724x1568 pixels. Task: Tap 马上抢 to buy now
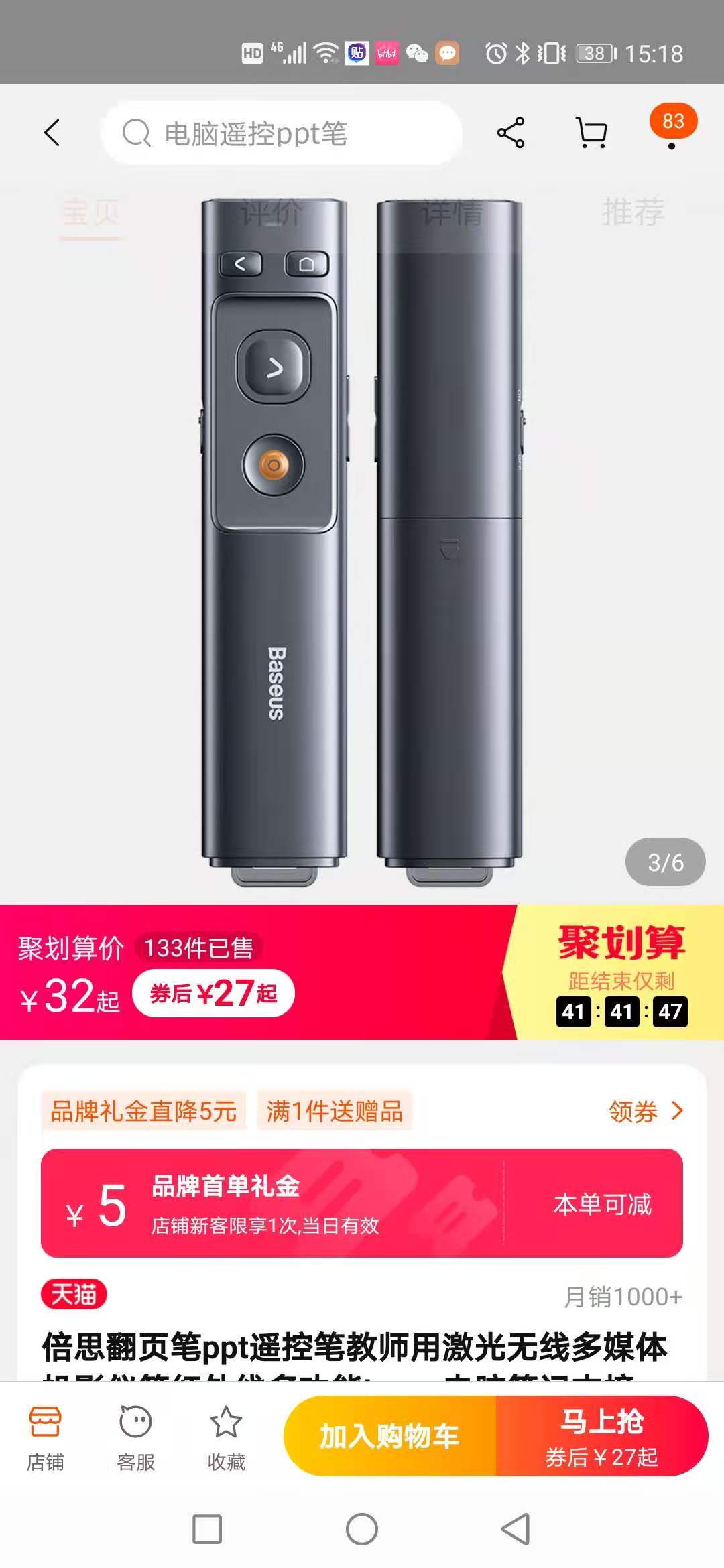coord(602,1436)
